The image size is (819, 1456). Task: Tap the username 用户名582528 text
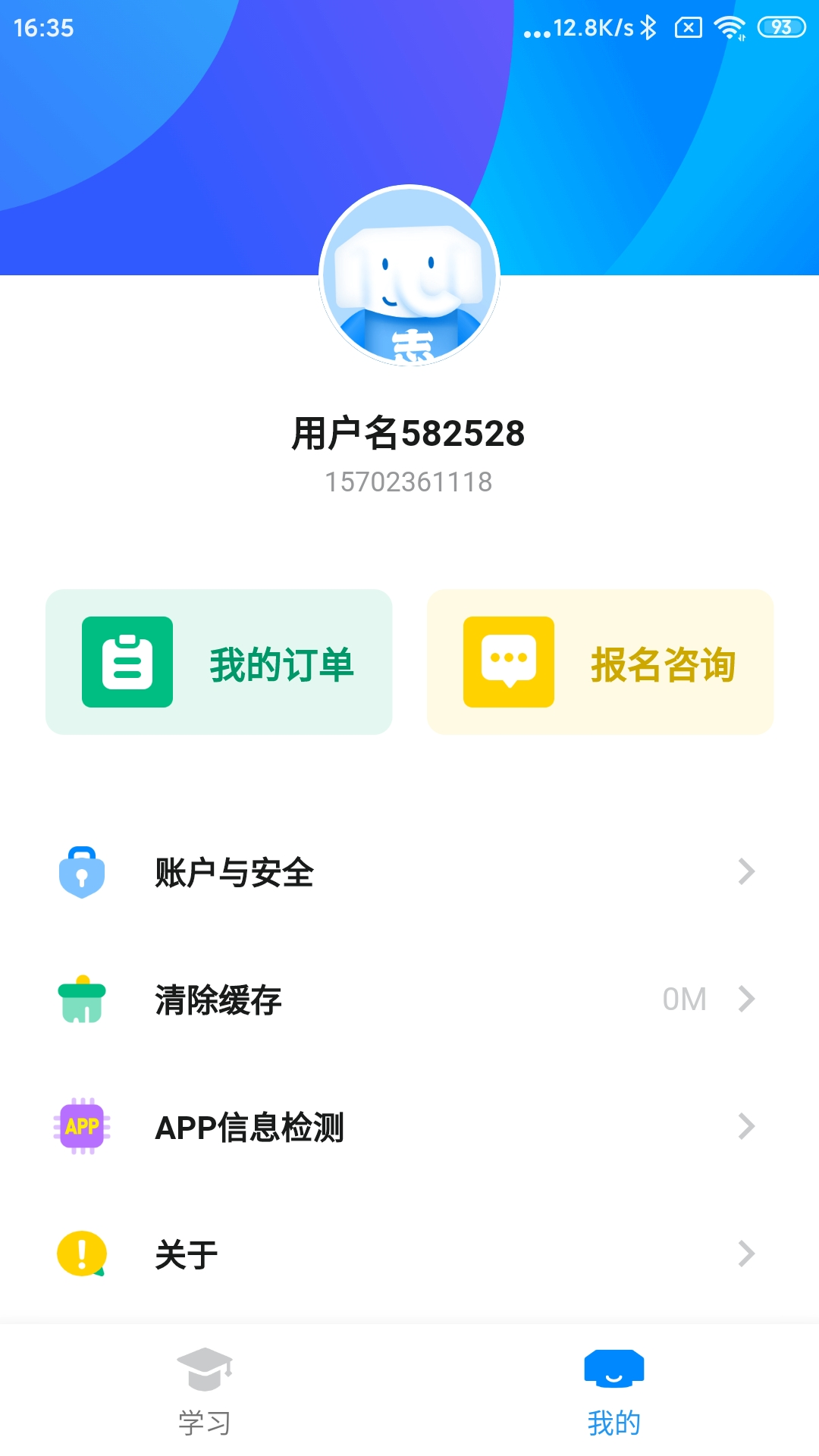click(409, 432)
